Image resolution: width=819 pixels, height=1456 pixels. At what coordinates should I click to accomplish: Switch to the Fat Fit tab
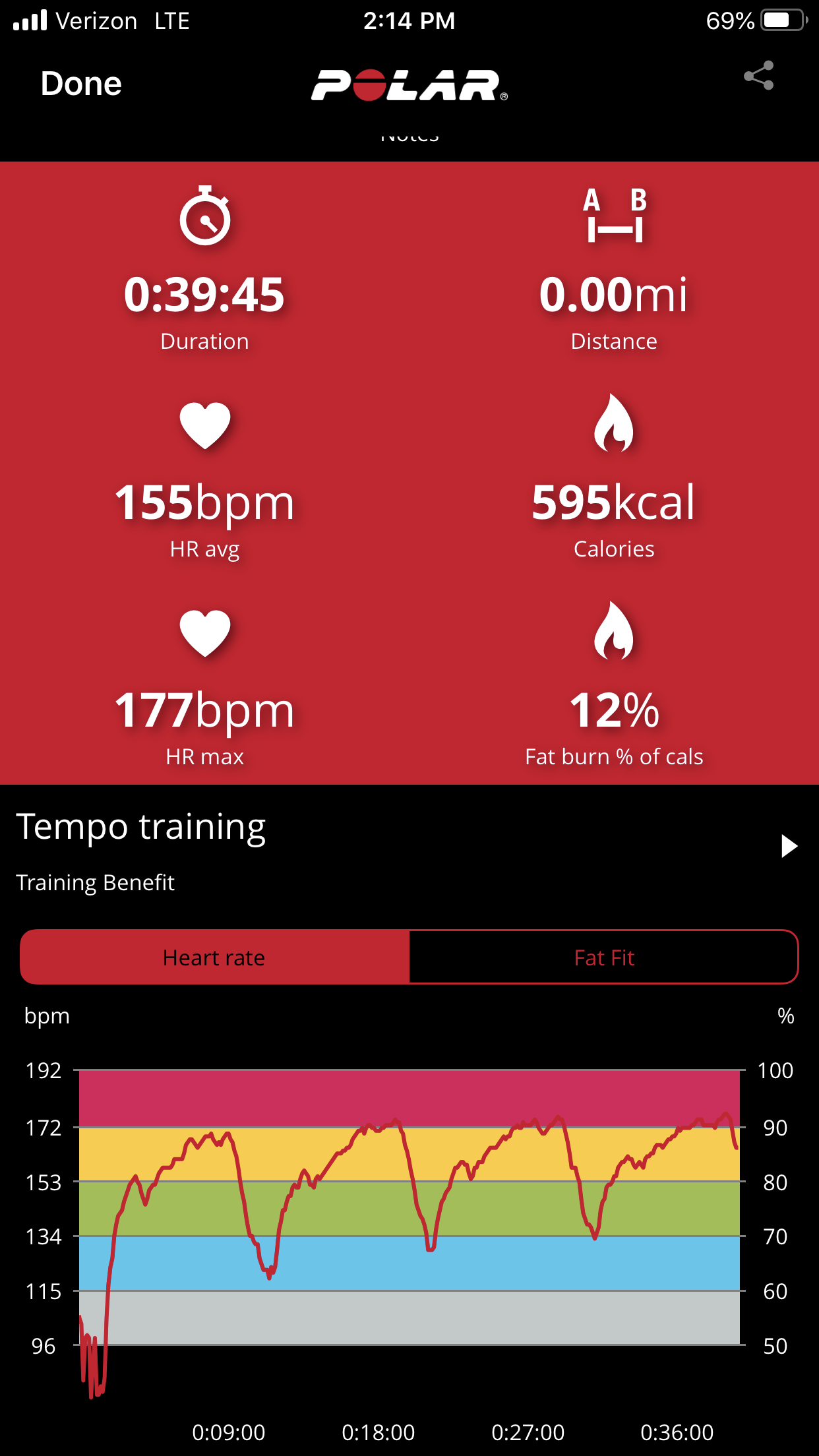click(x=603, y=957)
